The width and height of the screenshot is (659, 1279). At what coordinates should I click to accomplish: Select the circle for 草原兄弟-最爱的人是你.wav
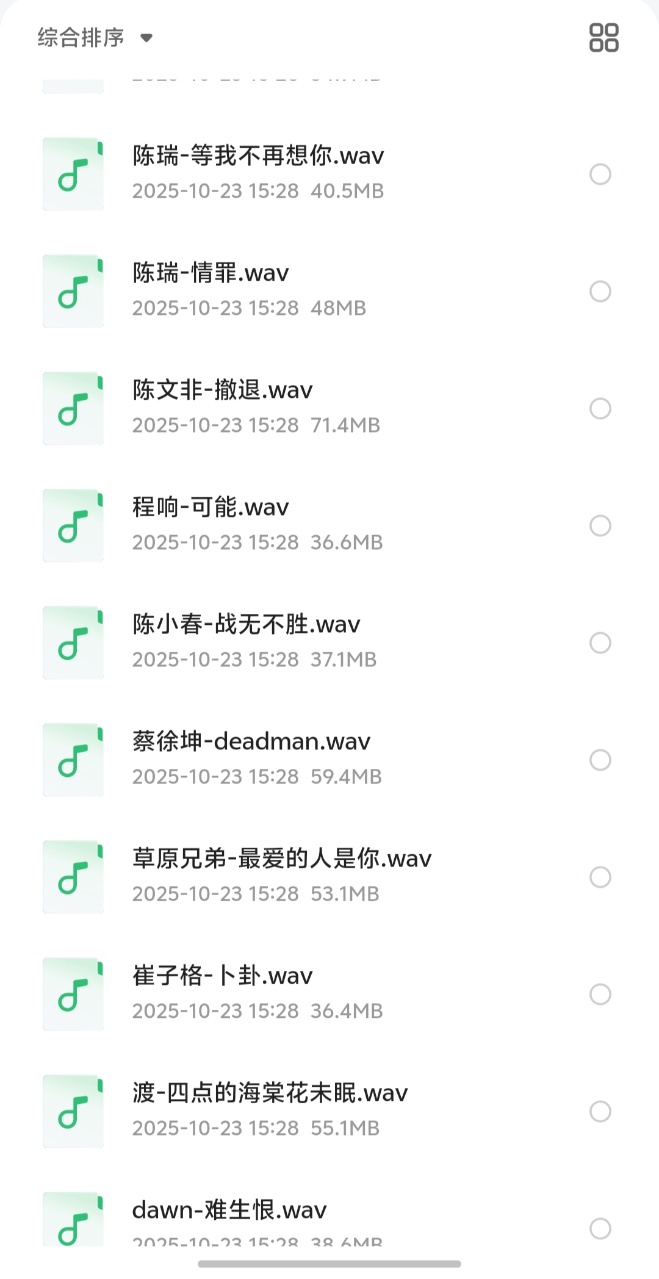(x=600, y=877)
